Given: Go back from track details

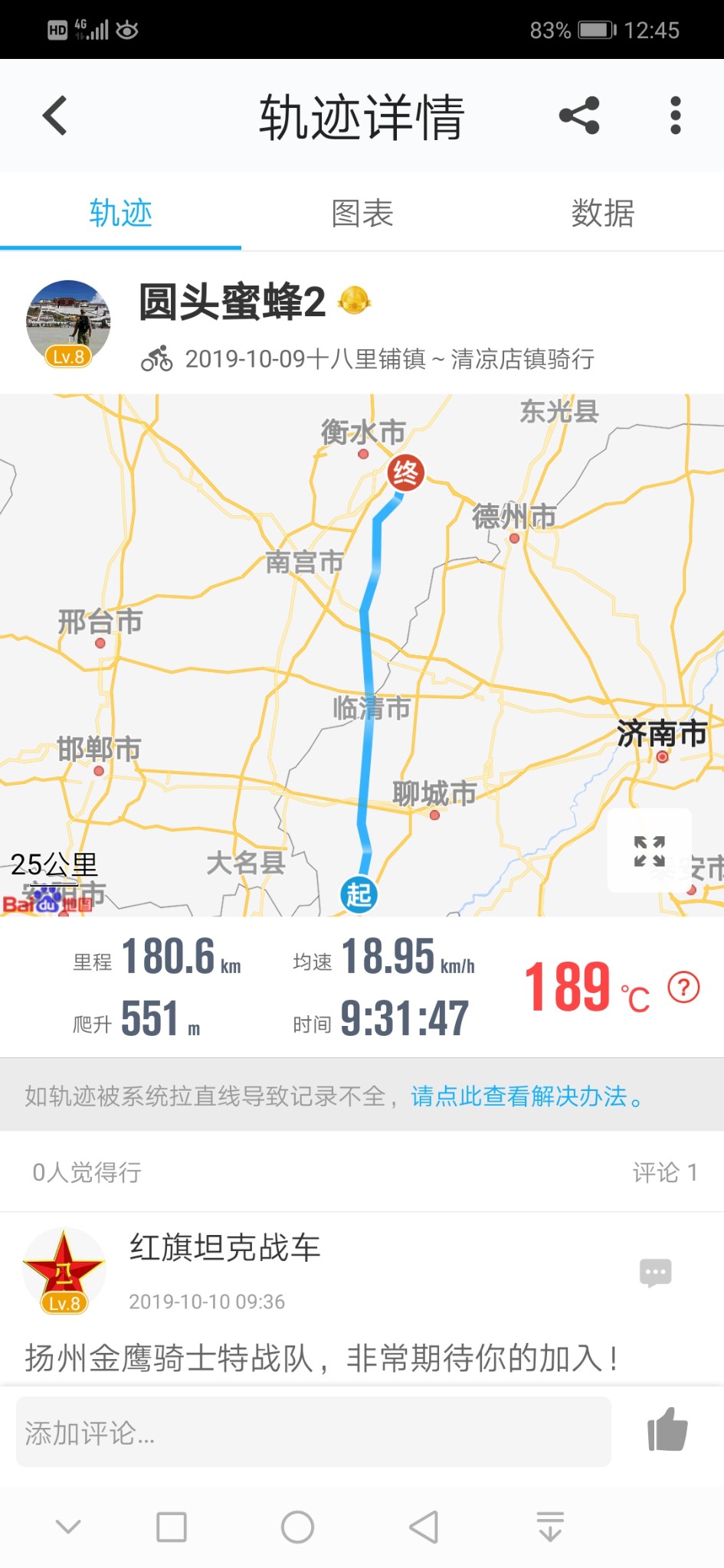Looking at the screenshot, I should tap(55, 116).
